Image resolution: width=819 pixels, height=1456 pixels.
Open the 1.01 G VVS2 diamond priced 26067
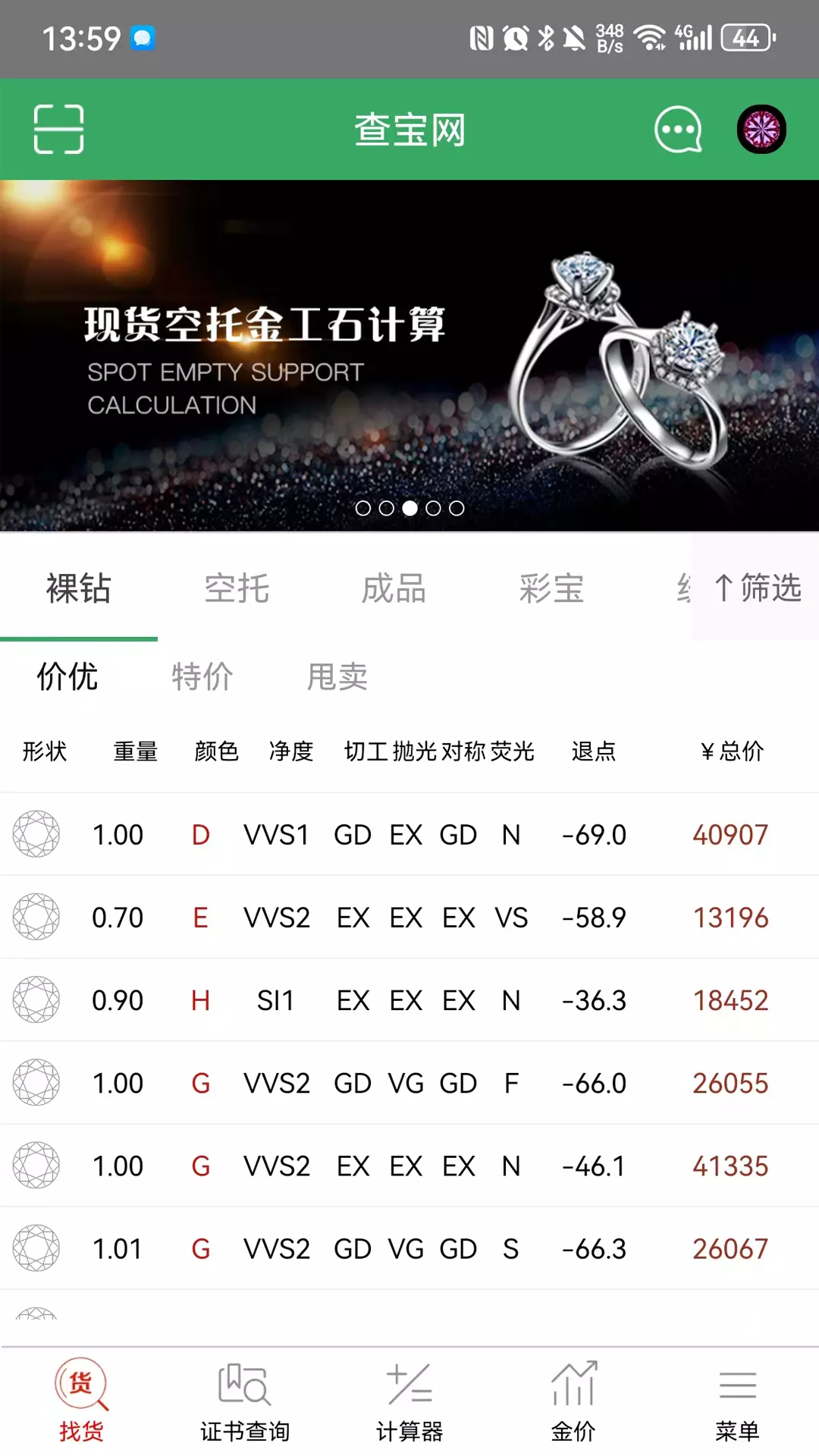[409, 1249]
